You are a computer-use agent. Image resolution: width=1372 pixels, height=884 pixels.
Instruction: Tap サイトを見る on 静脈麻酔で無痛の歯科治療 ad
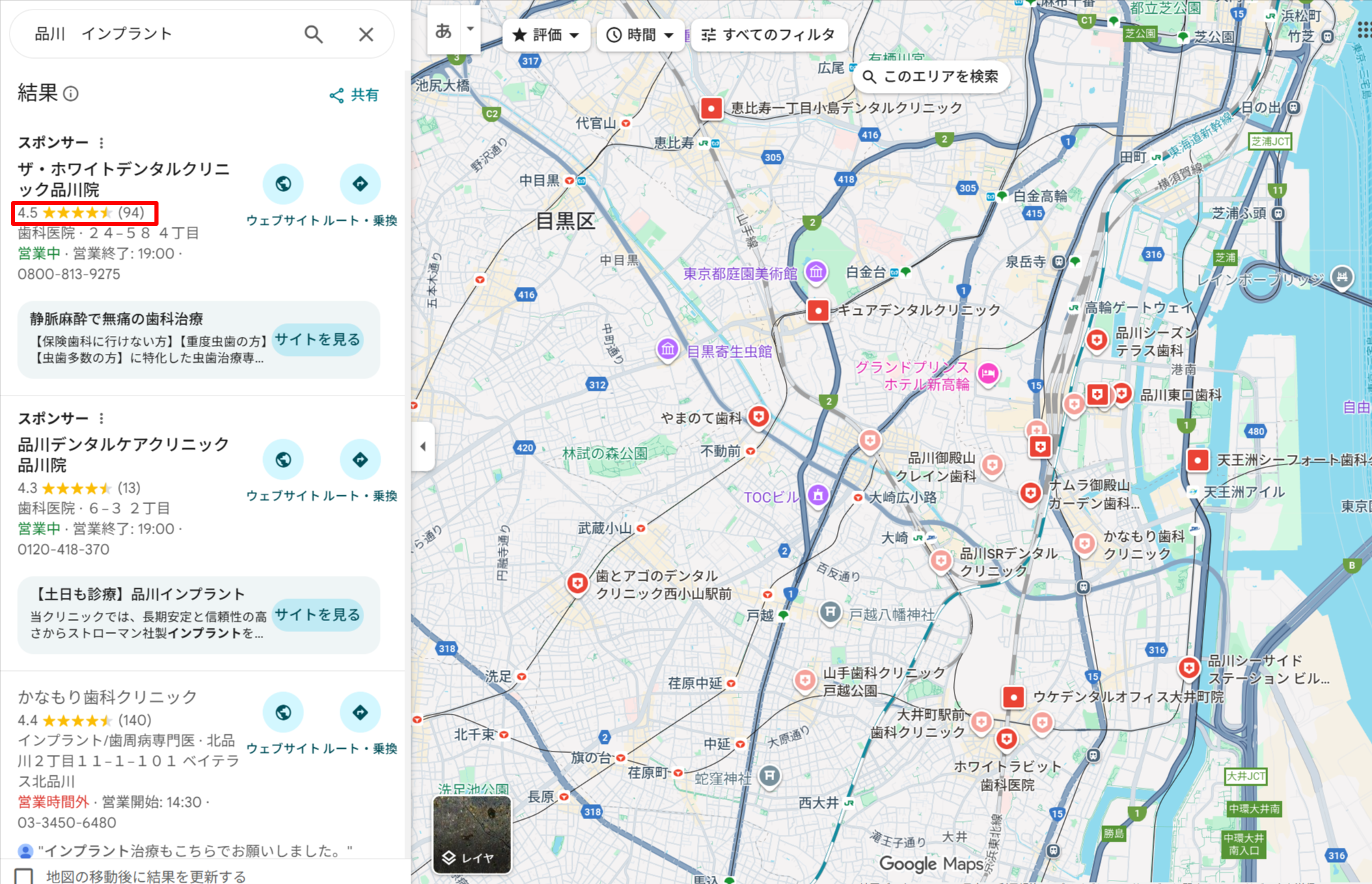tap(317, 340)
